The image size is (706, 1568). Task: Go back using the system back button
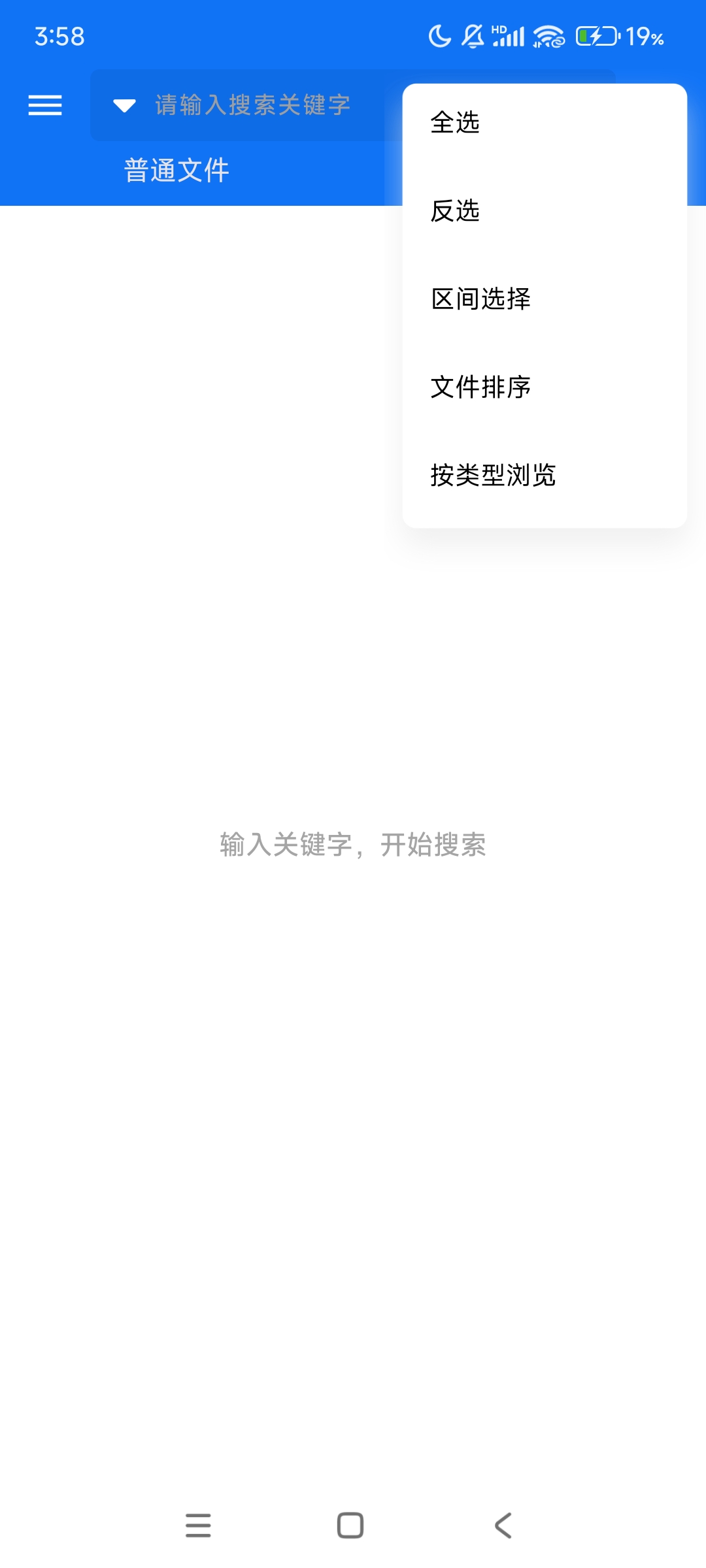click(x=503, y=1526)
